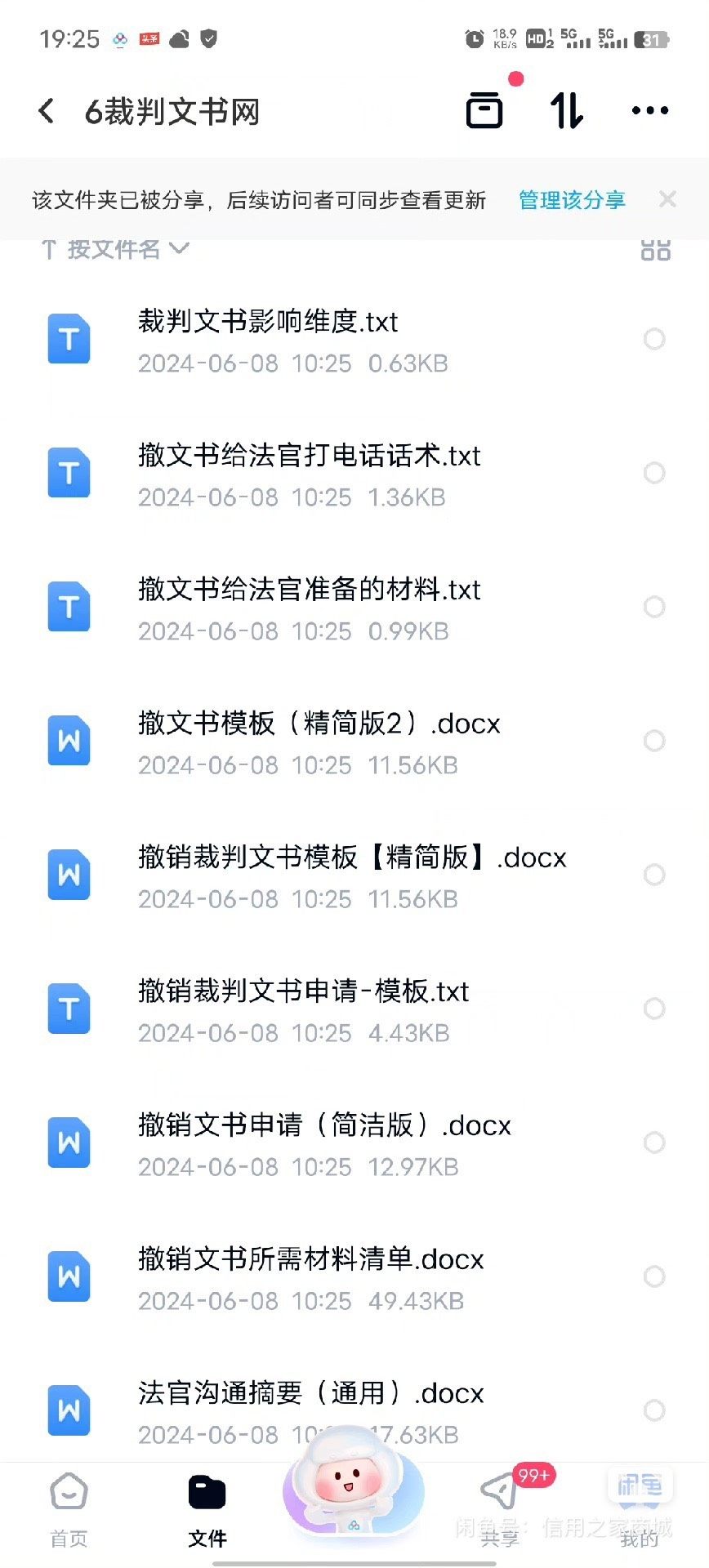This screenshot has width=709, height=1568.
Task: Open the three-dot overflow menu
Action: [650, 110]
